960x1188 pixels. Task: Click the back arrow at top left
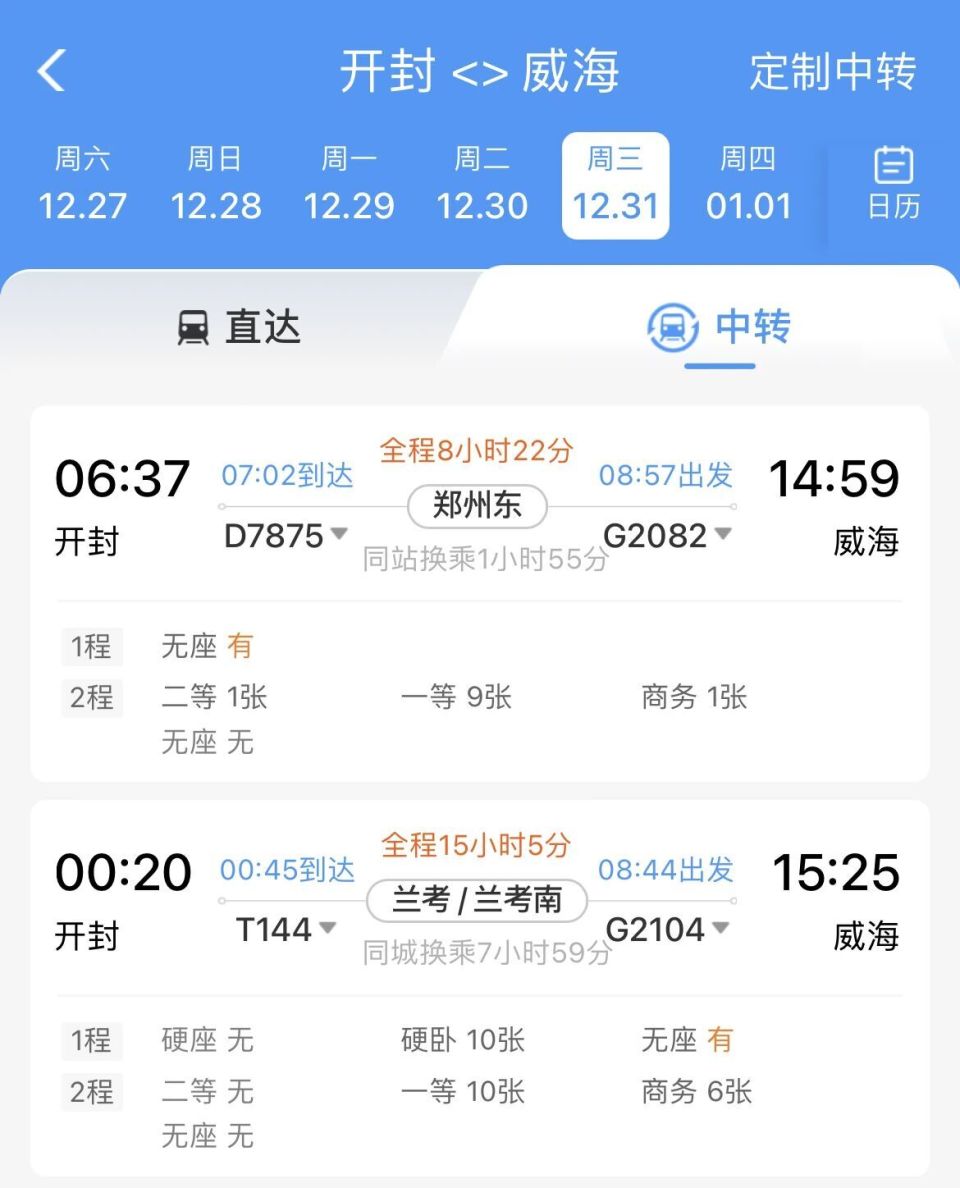52,72
